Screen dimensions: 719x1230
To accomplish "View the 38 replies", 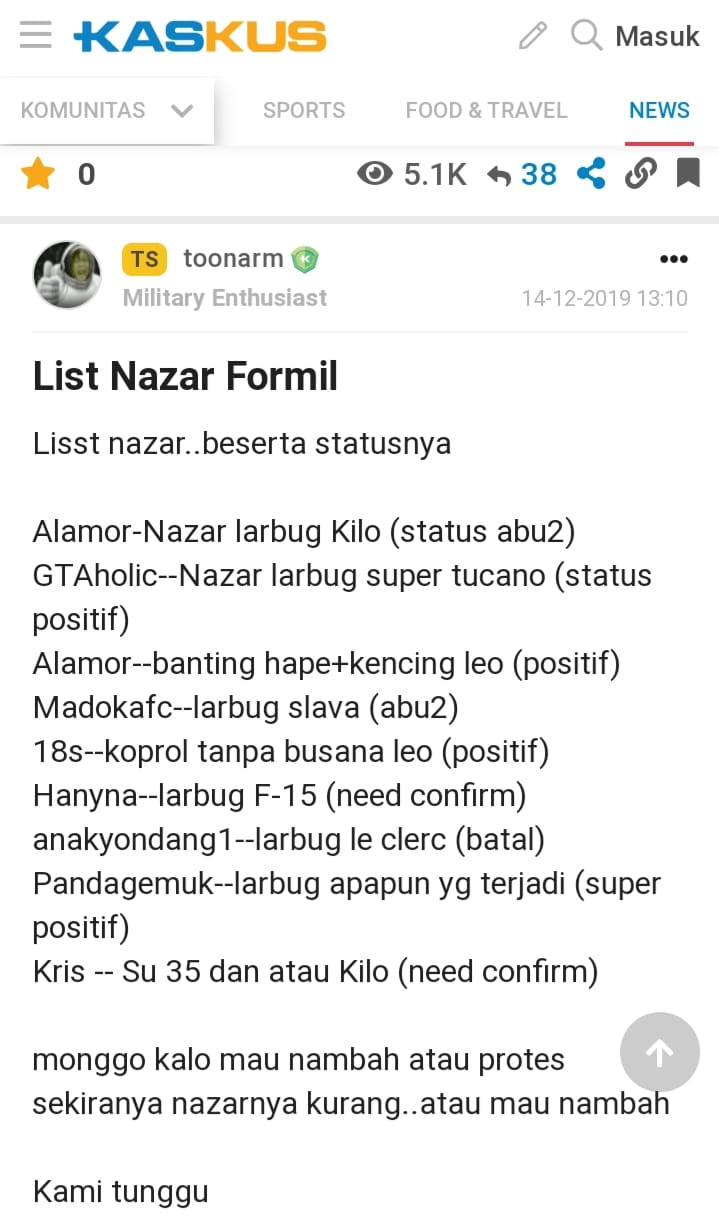I will 523,175.
